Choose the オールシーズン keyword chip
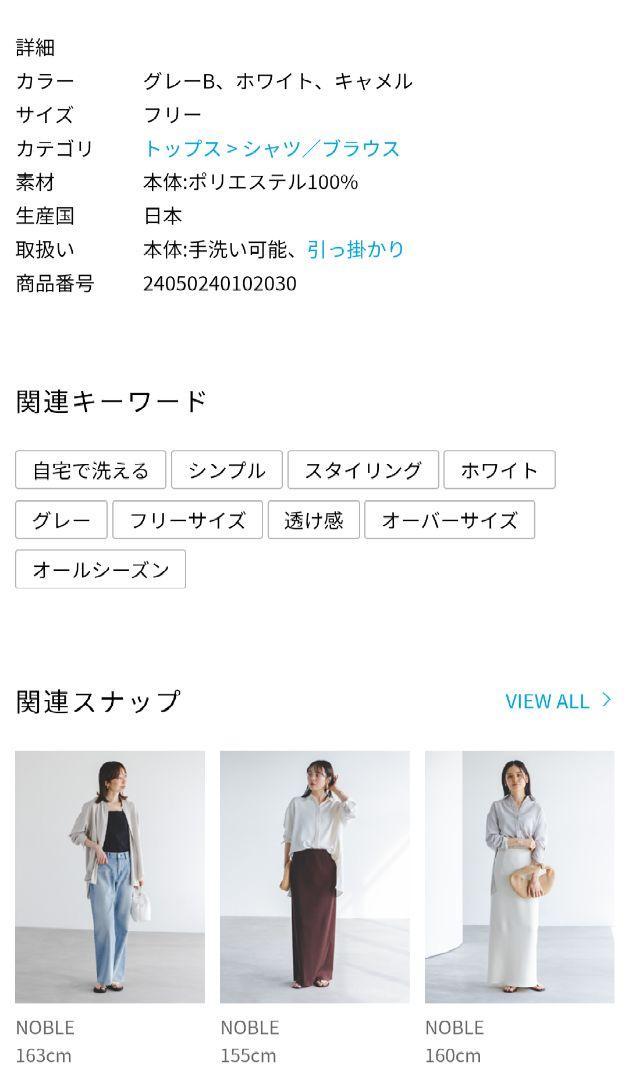The height and width of the screenshot is (1080, 628). tap(101, 569)
